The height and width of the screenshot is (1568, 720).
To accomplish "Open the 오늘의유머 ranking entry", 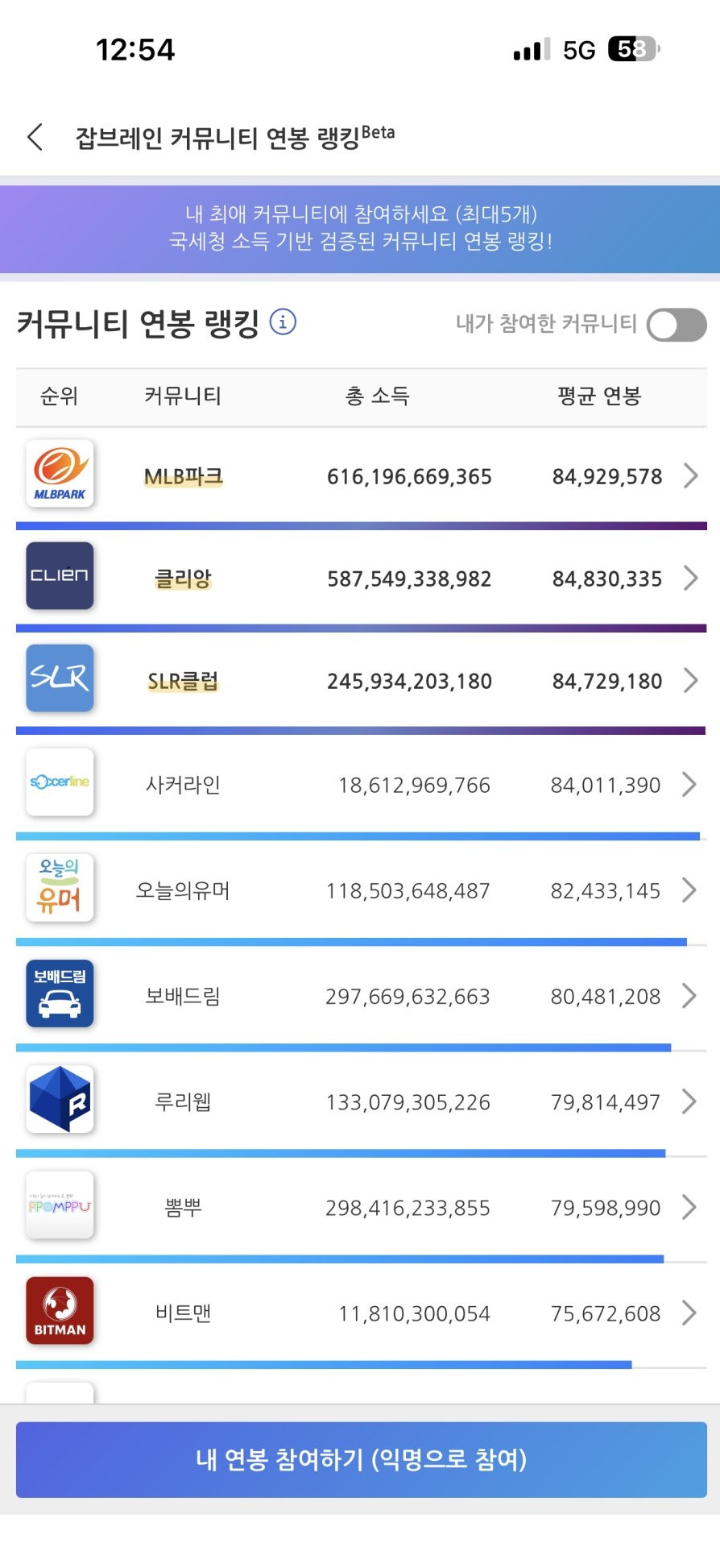I will 361,890.
